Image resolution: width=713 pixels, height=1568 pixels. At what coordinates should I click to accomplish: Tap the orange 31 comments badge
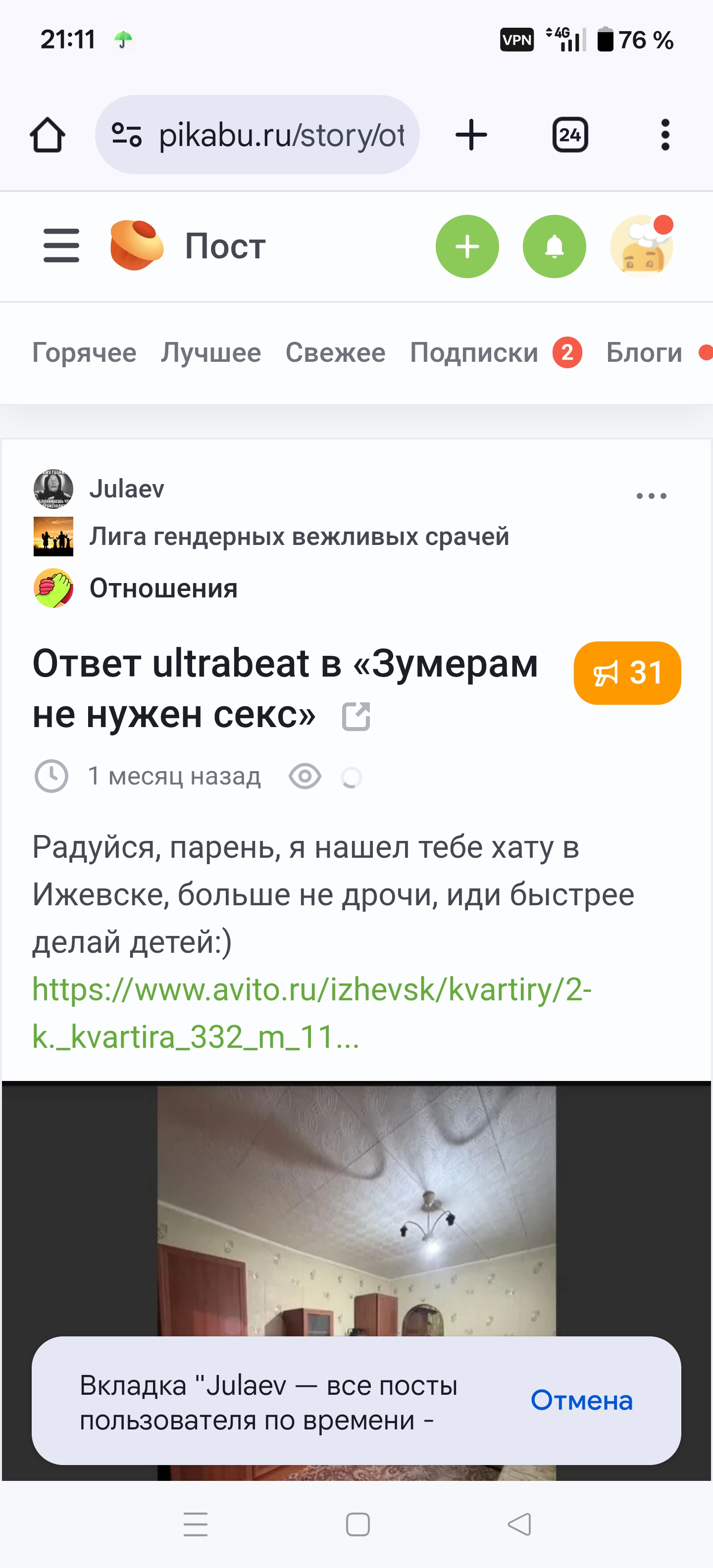pyautogui.click(x=626, y=673)
